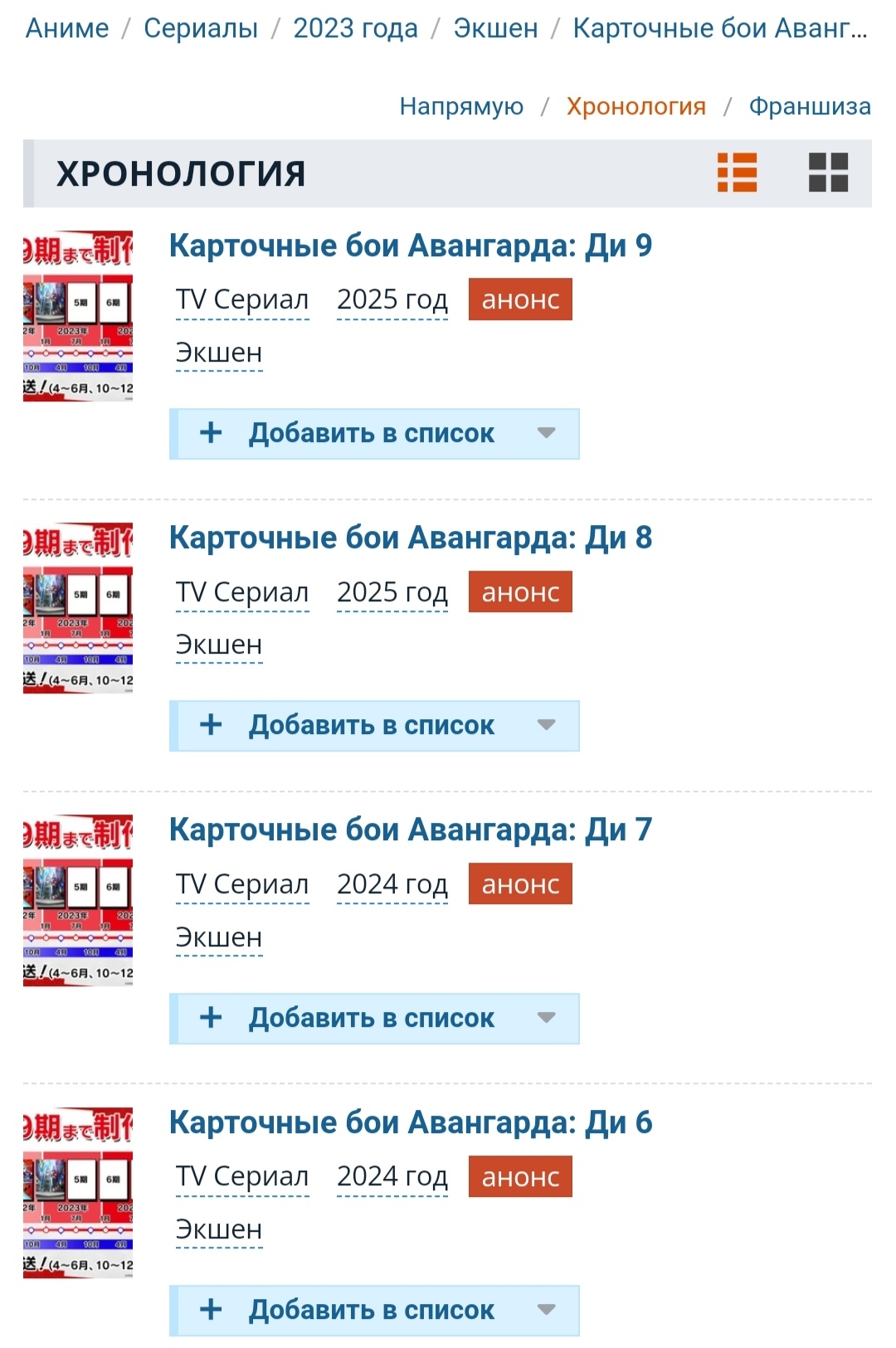Open the poster thumbnail of Ди 8
896x1348 pixels.
pos(78,607)
